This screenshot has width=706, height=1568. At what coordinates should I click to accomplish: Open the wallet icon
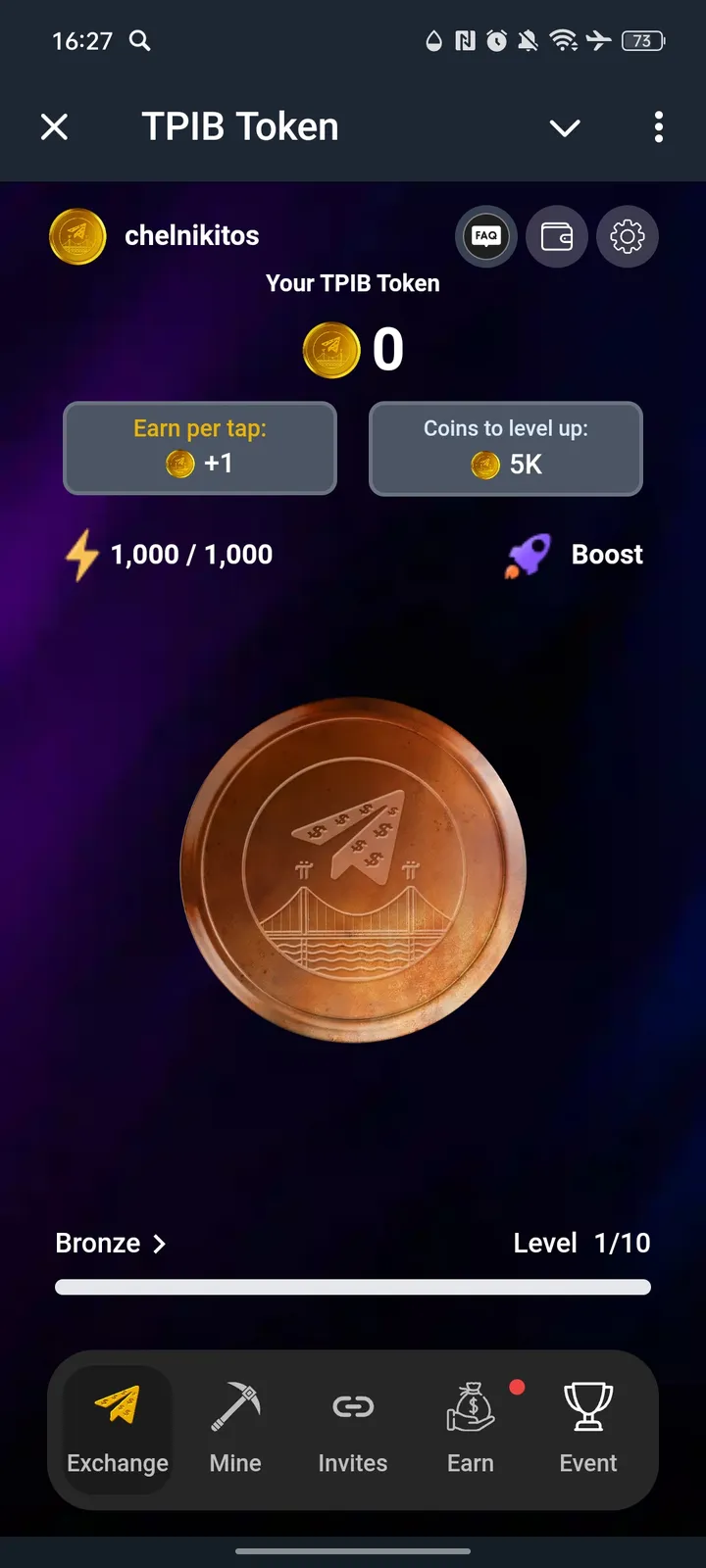click(x=557, y=236)
